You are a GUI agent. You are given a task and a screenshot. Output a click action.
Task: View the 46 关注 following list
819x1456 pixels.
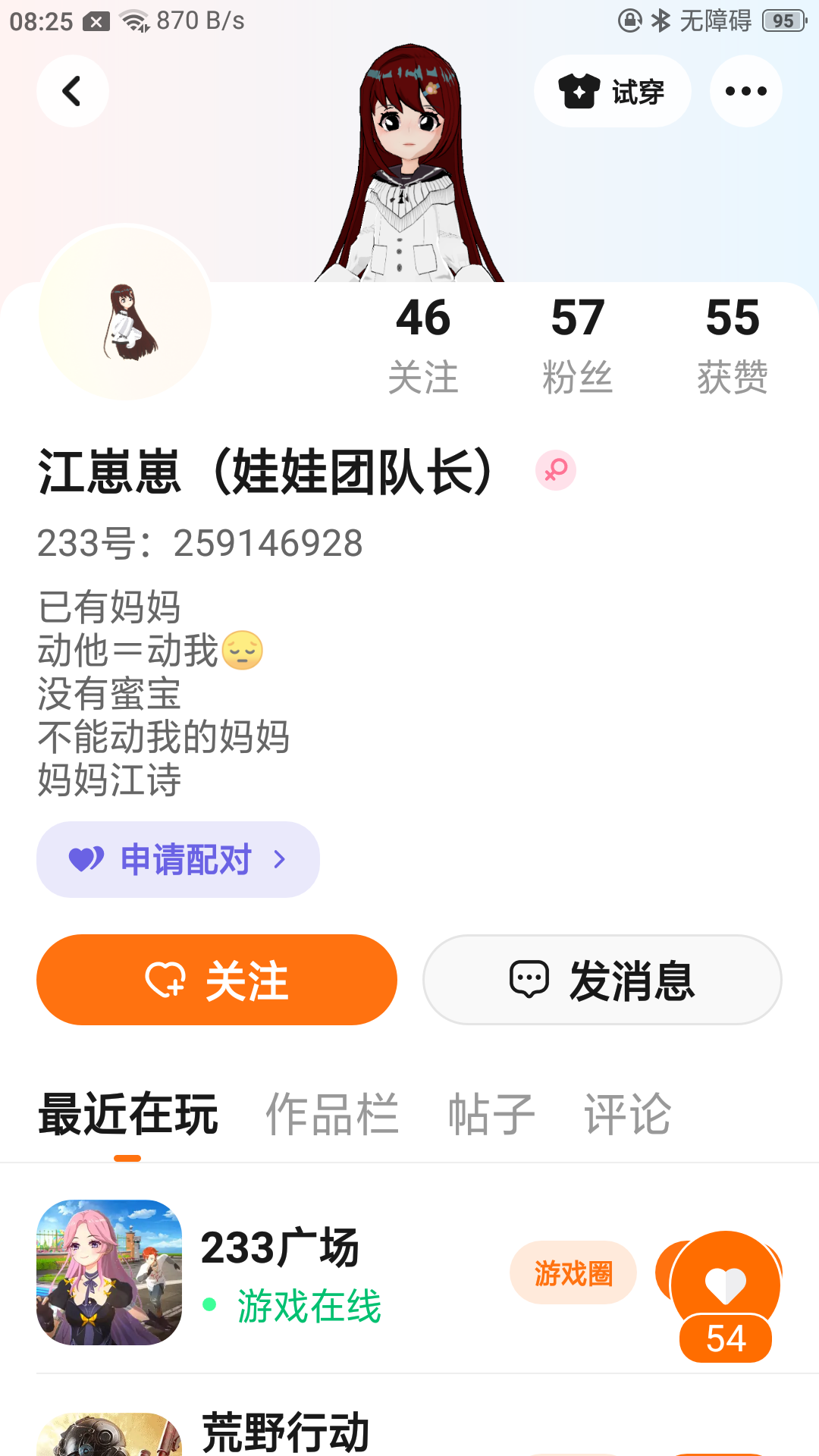(x=423, y=345)
